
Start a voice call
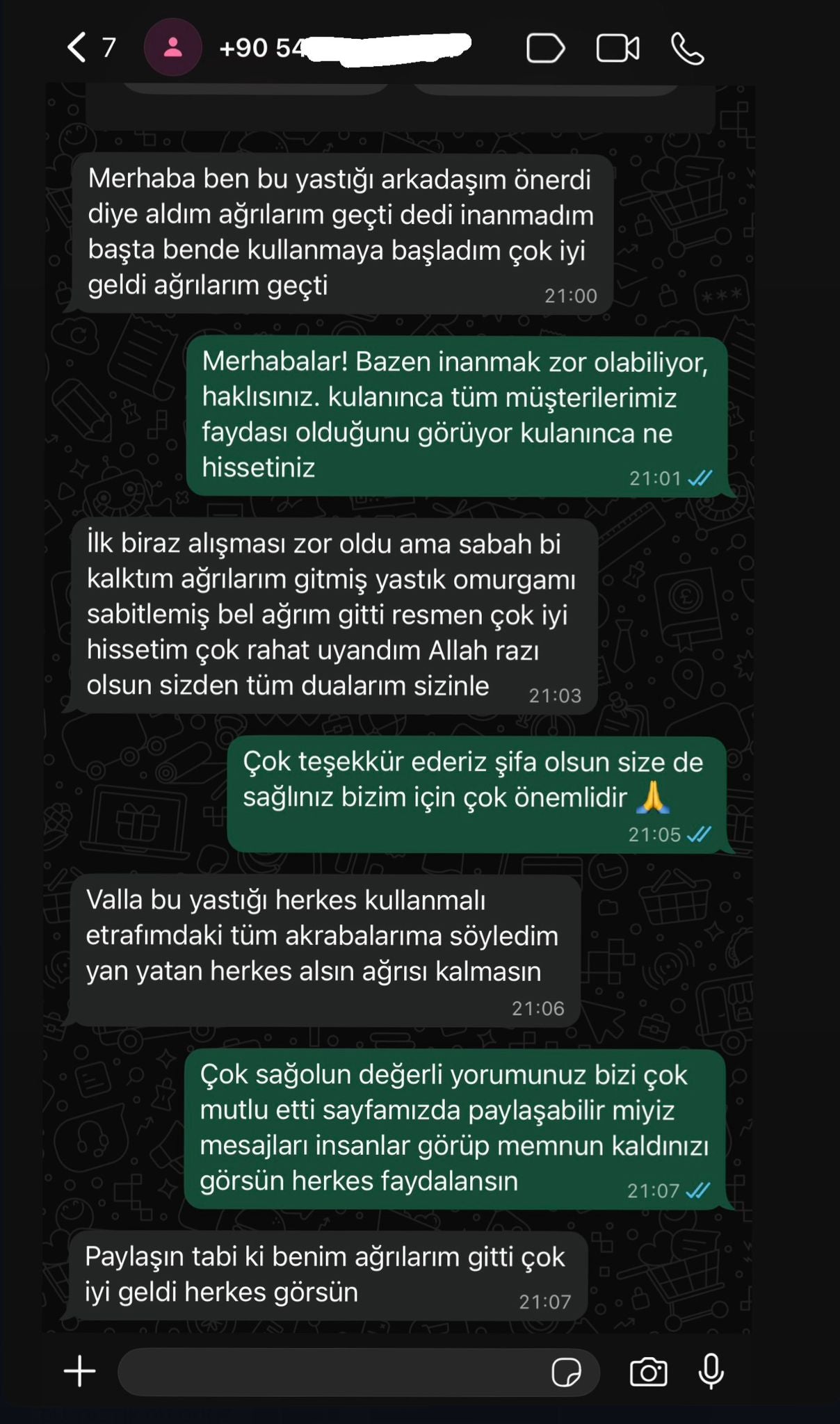pyautogui.click(x=687, y=49)
